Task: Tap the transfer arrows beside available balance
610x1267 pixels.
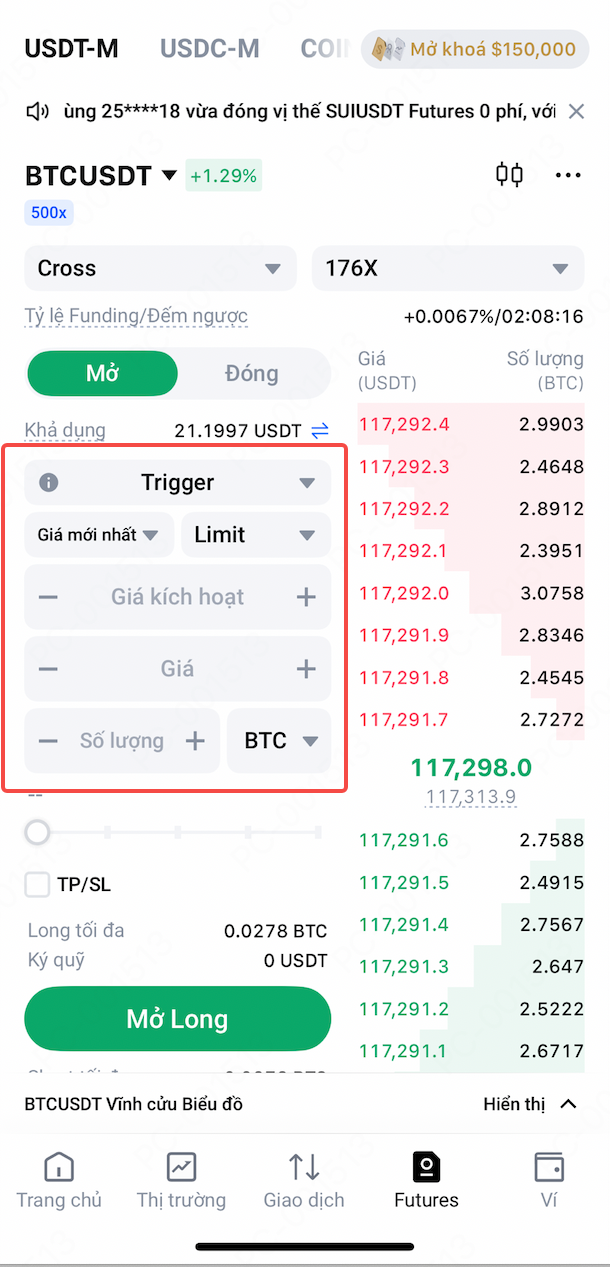Action: [320, 431]
